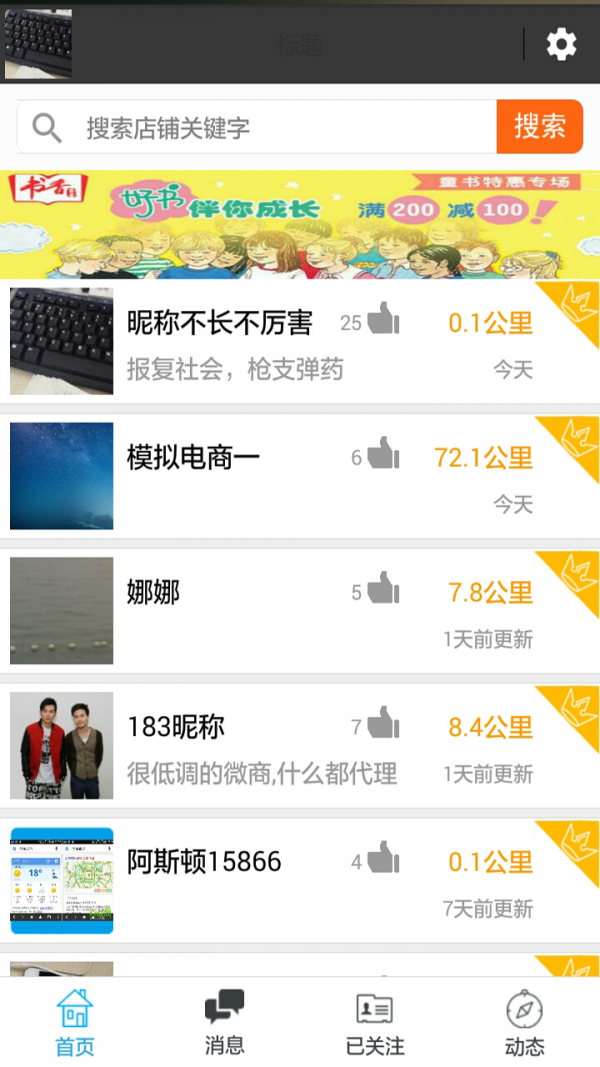
Task: Go to the 首页 tab
Action: pyautogui.click(x=75, y=1022)
